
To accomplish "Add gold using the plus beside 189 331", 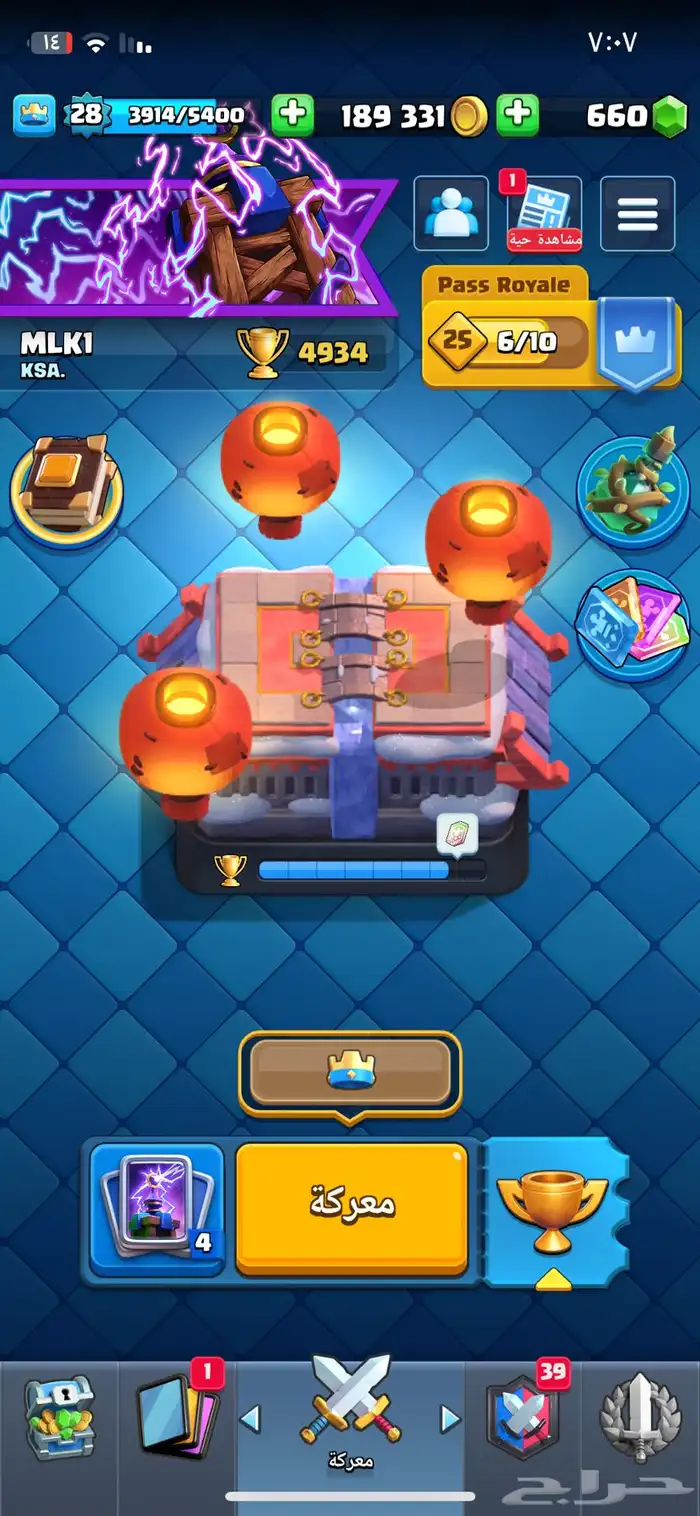I will tap(517, 116).
